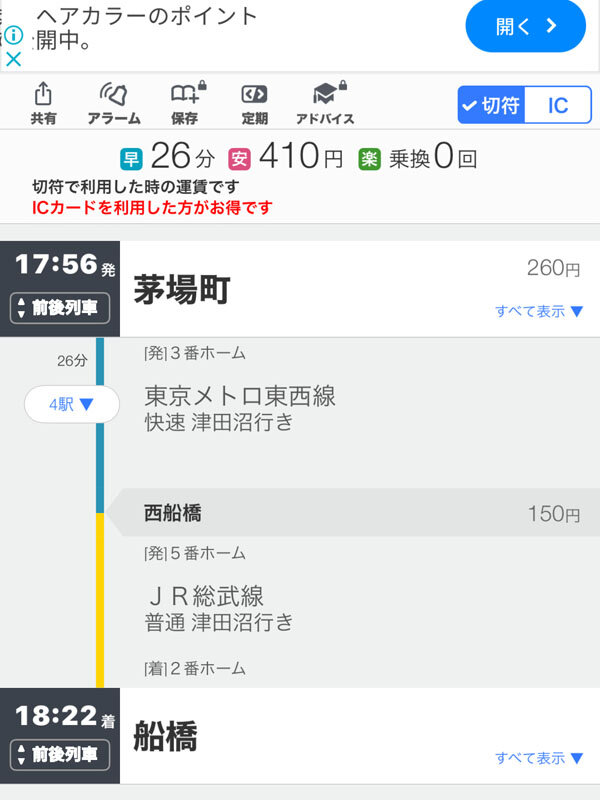Set an alarm with アラーム

(113, 103)
